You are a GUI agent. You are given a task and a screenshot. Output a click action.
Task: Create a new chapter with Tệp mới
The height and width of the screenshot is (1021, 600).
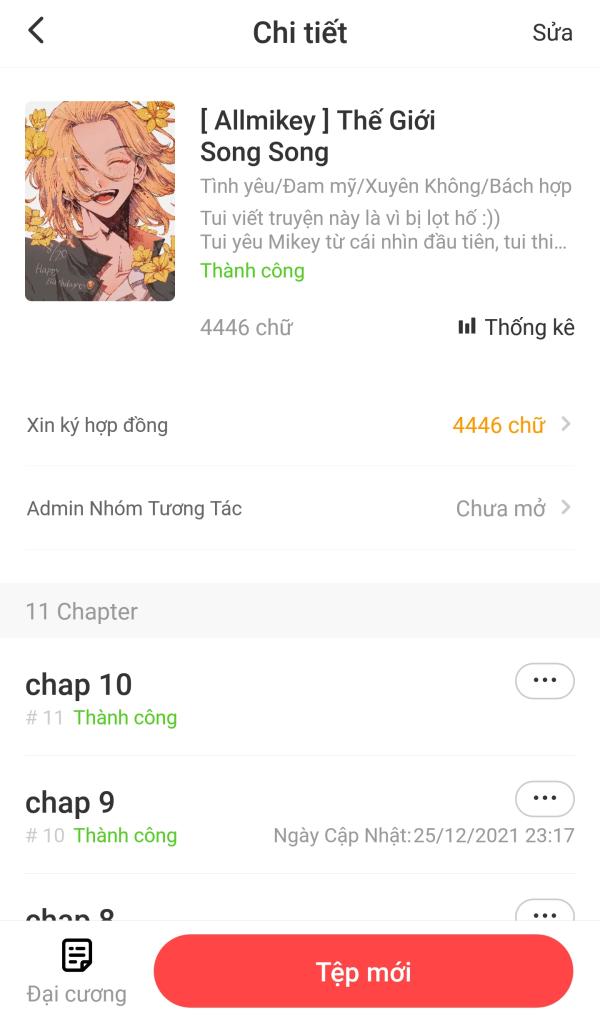[363, 971]
